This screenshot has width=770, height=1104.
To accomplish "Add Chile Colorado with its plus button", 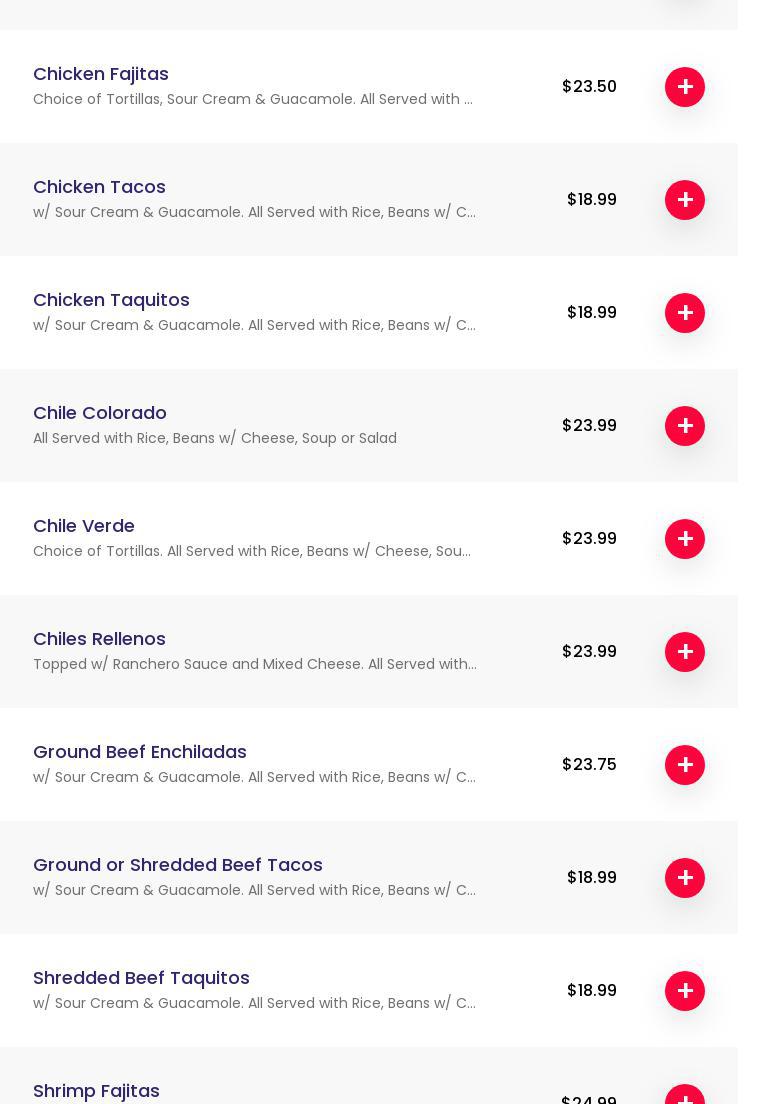I will [x=685, y=426].
